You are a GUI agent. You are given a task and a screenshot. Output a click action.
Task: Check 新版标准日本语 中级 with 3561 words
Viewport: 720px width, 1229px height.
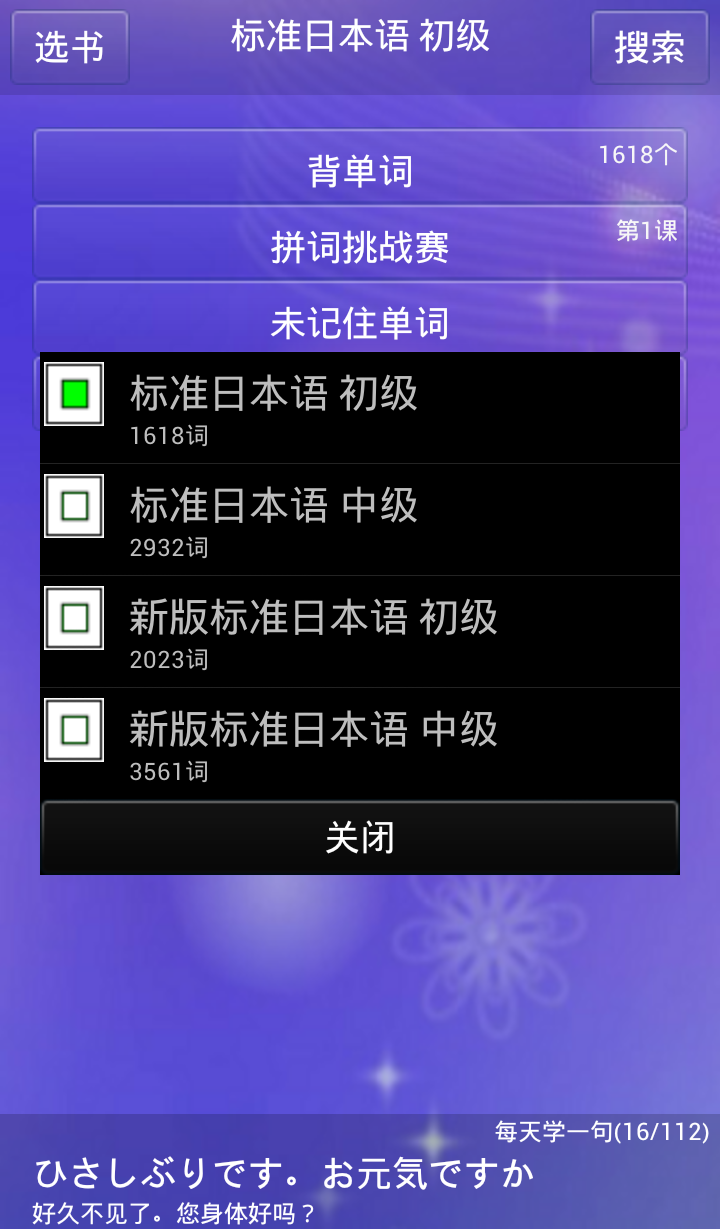click(360, 743)
